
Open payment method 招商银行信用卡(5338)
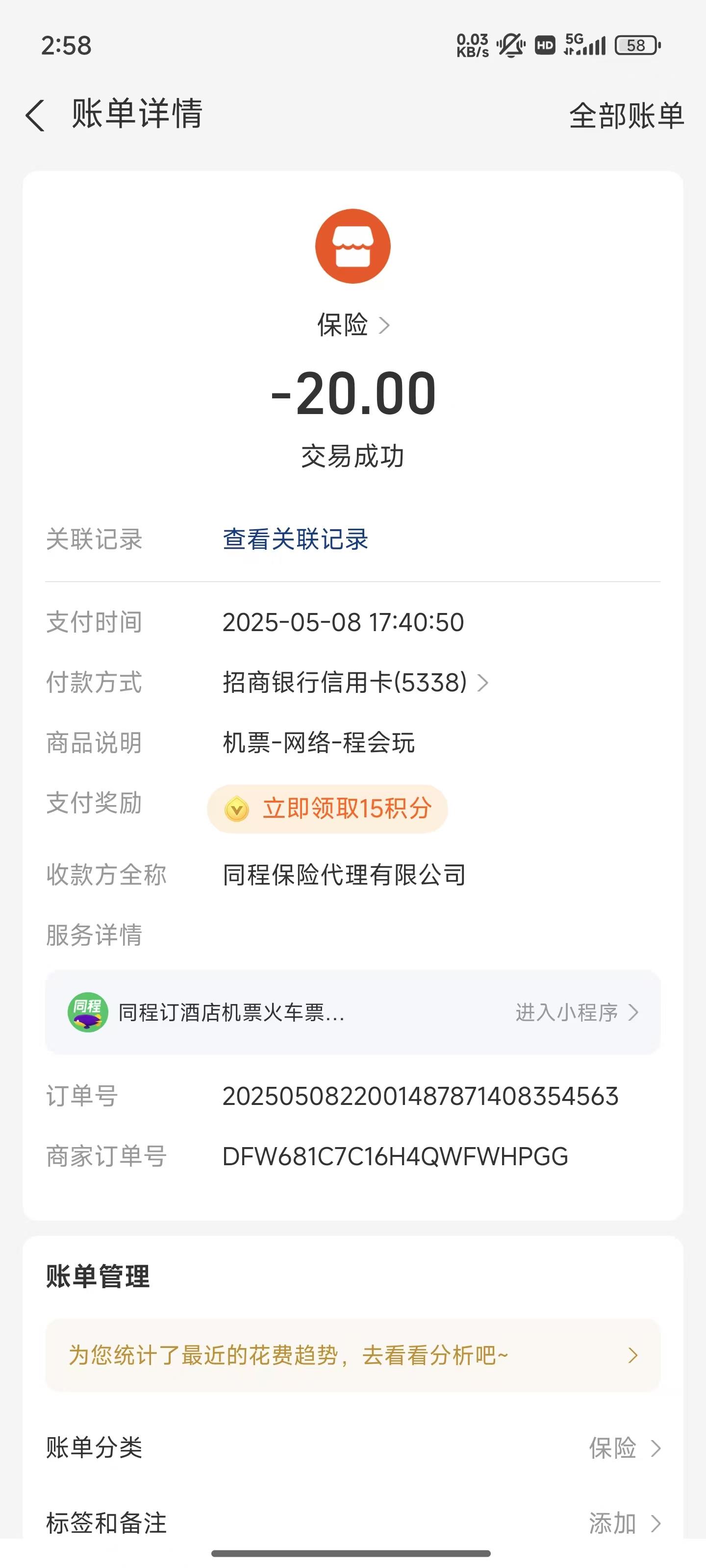click(x=355, y=683)
